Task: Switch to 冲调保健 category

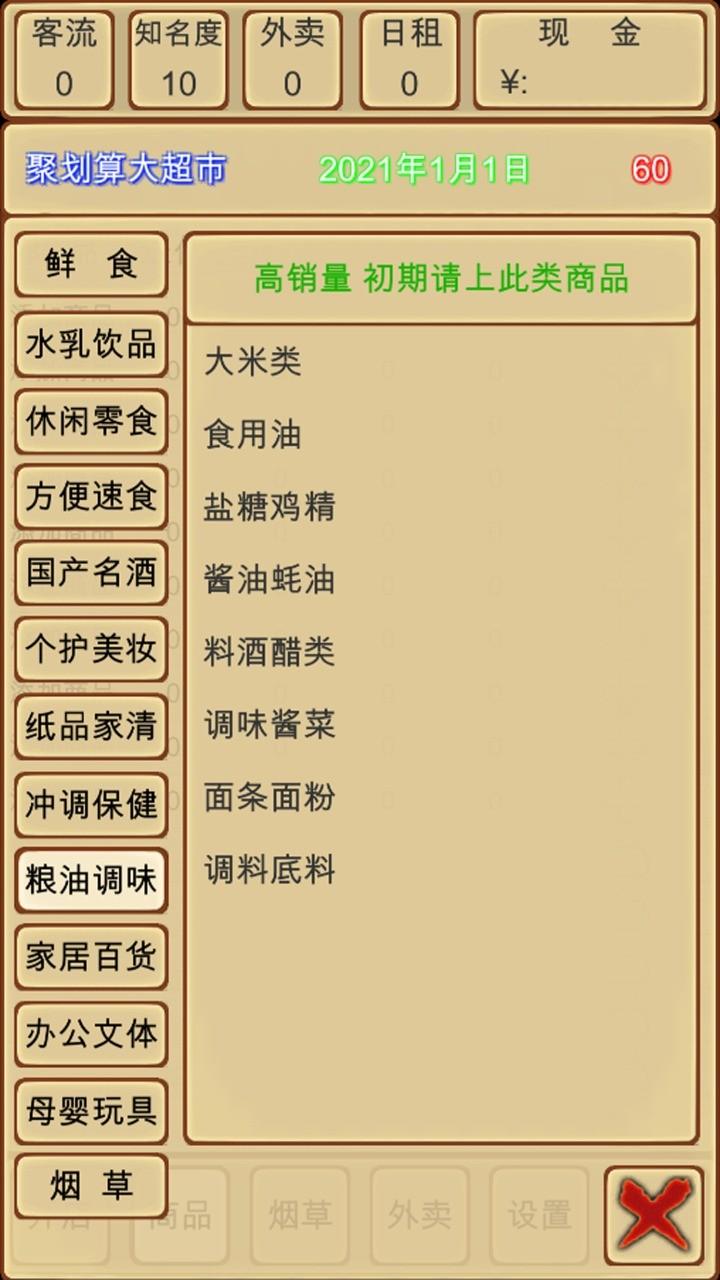Action: coord(91,804)
